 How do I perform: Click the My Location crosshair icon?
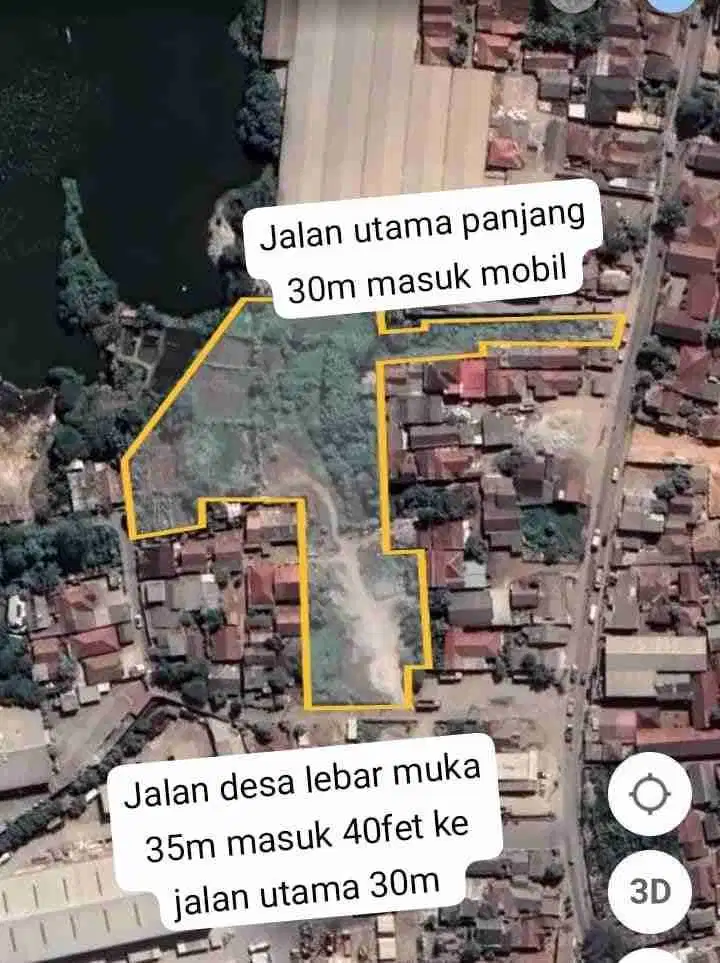coord(650,793)
